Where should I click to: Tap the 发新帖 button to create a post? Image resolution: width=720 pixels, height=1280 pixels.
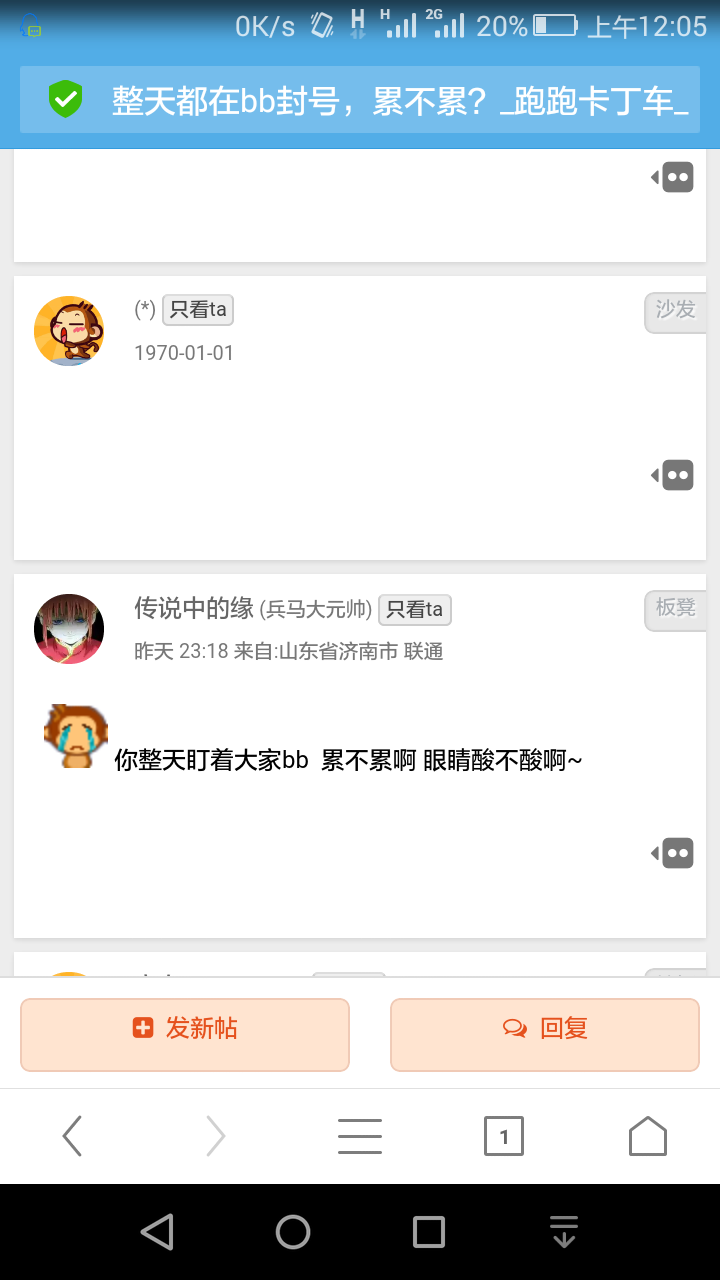tap(185, 1034)
